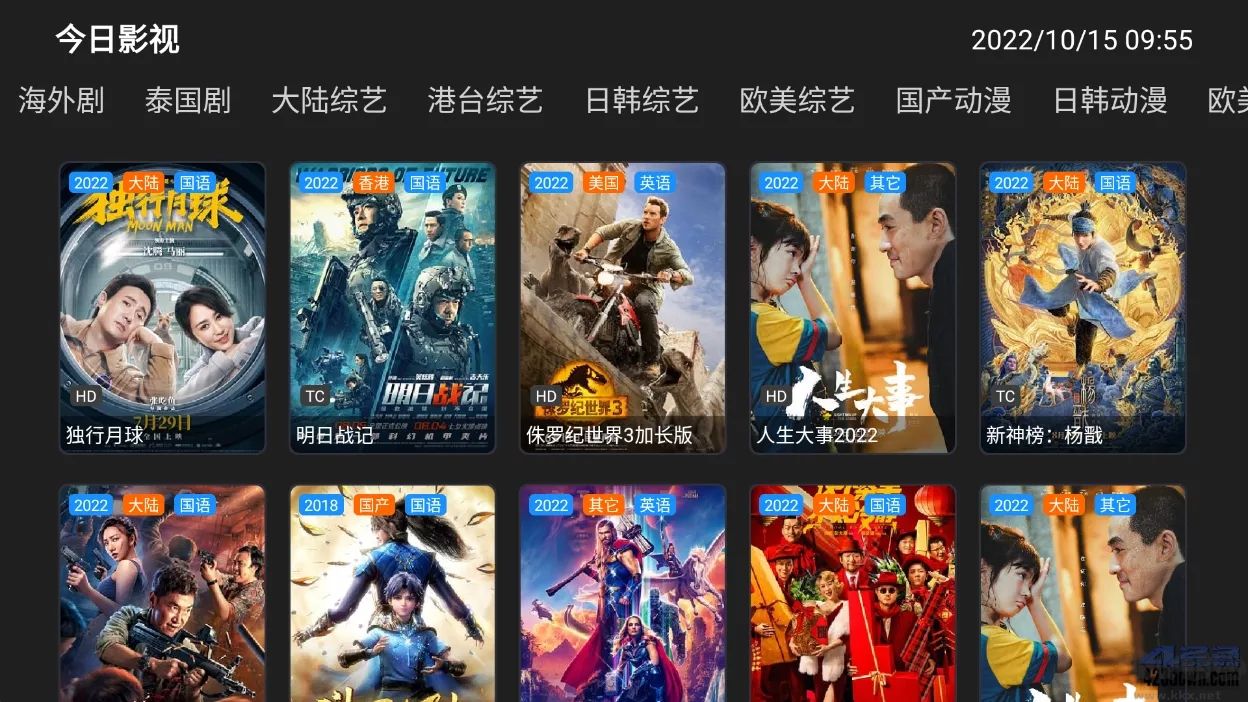Open the movie 独行月球
Image resolution: width=1248 pixels, height=702 pixels.
coord(162,307)
